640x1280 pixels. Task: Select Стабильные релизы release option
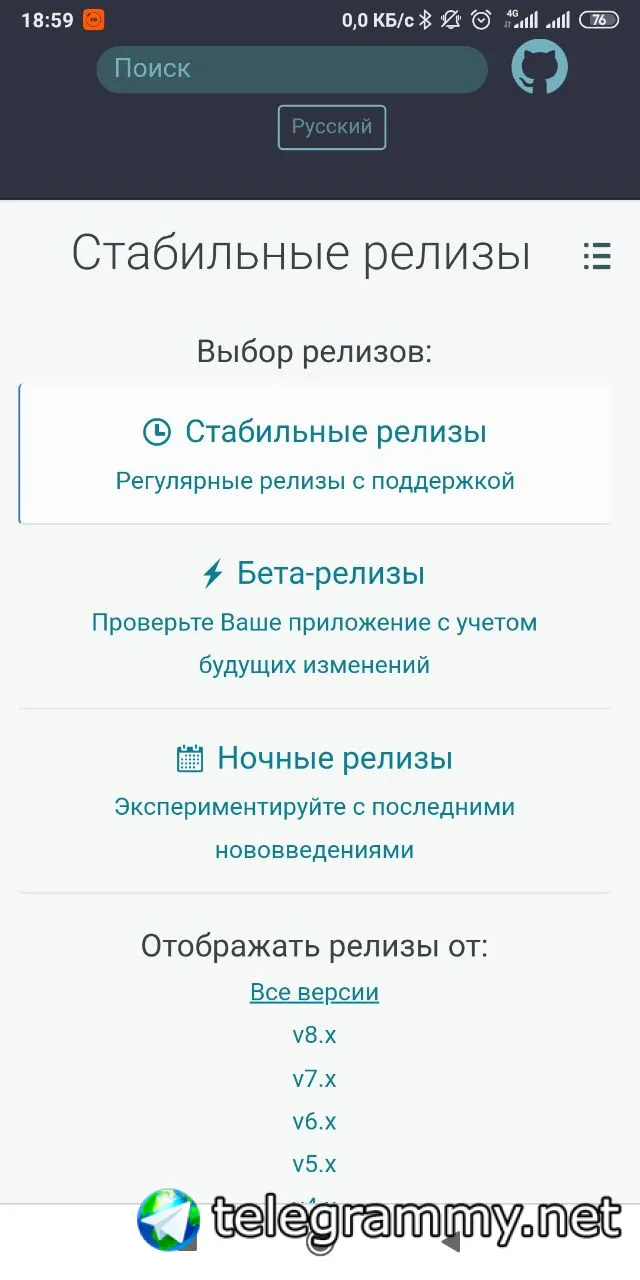point(315,453)
